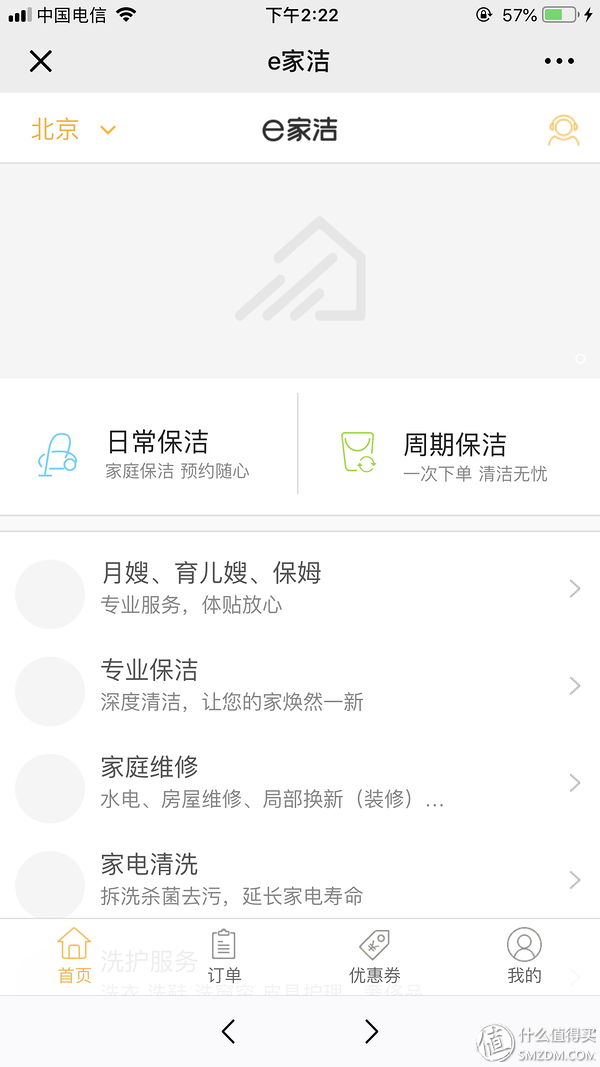Go forward with the browser forward arrow
This screenshot has width=600, height=1067.
(x=371, y=1031)
